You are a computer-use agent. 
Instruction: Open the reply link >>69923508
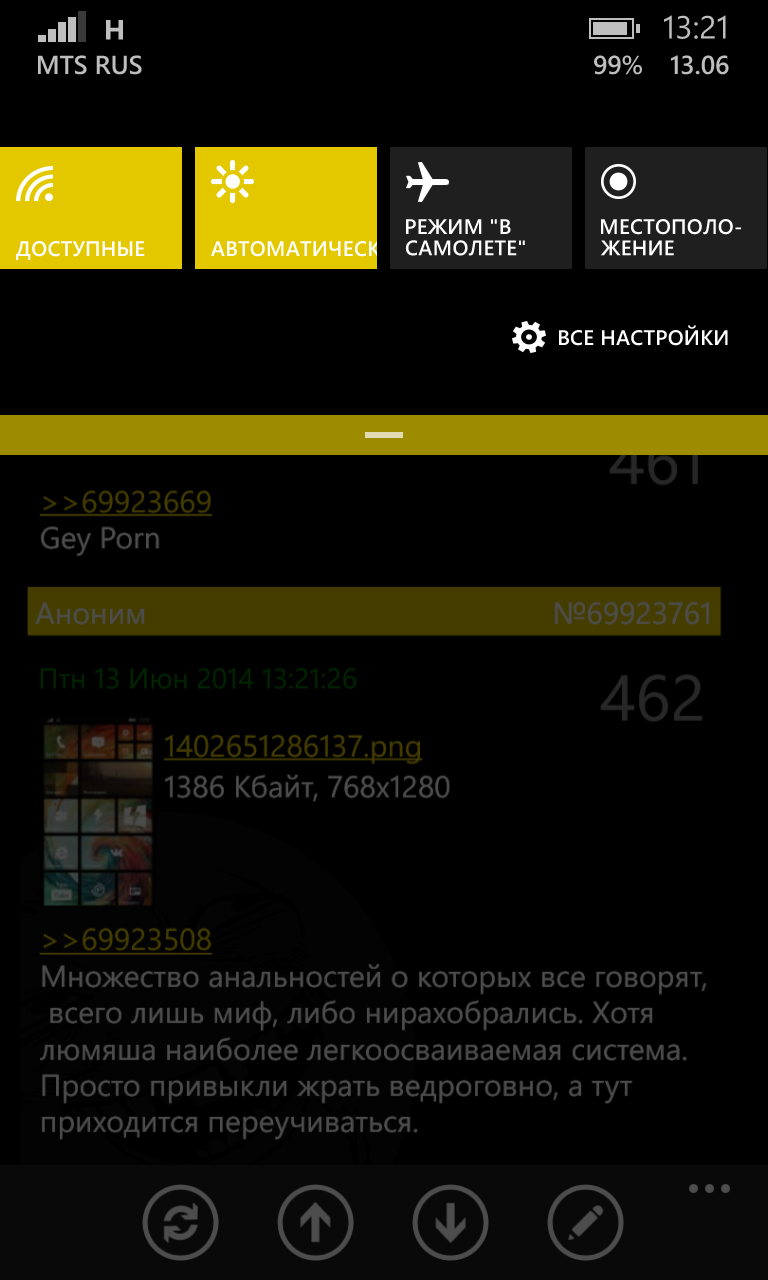(x=126, y=940)
